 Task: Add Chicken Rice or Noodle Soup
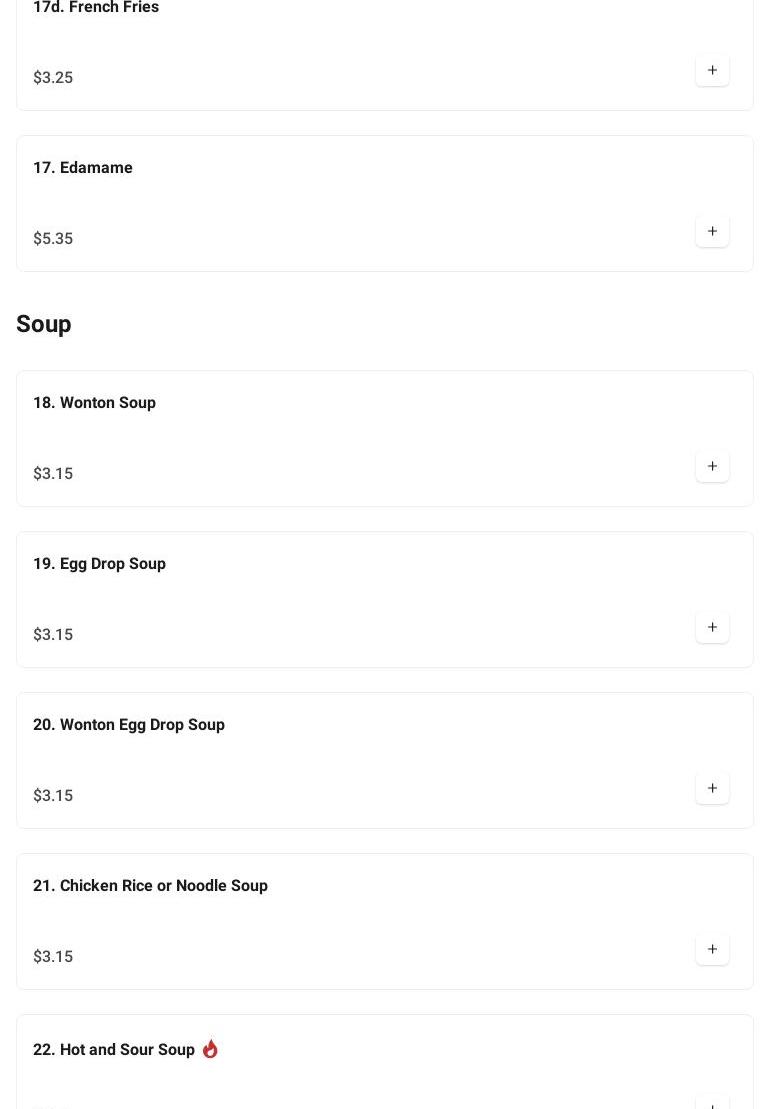tap(712, 949)
